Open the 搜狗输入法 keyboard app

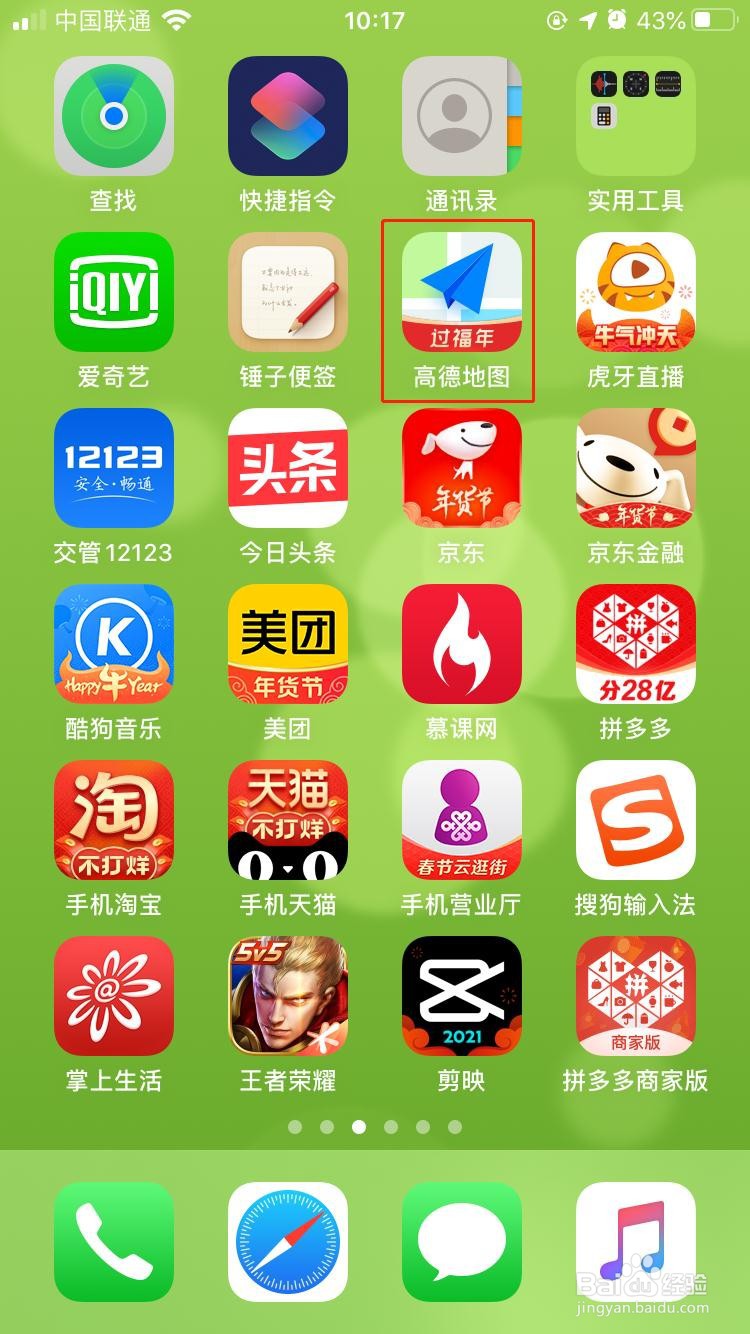coord(635,818)
